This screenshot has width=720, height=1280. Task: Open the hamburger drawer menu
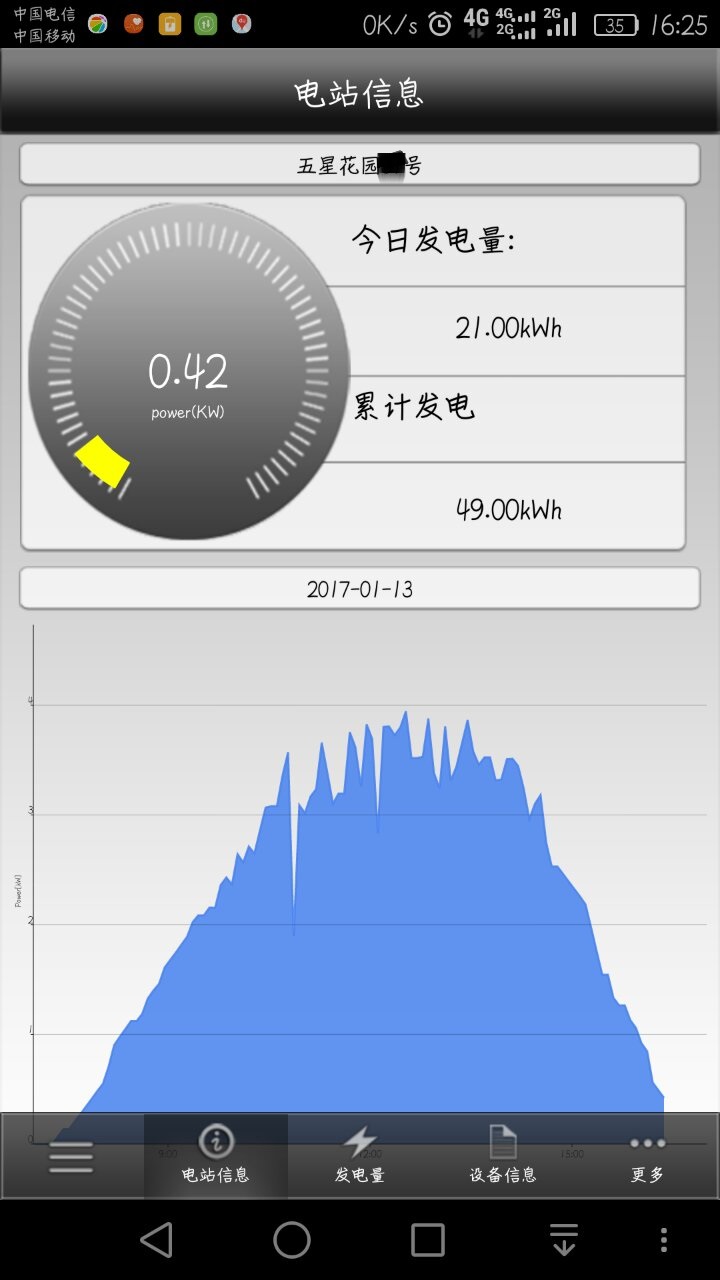coord(71,1157)
